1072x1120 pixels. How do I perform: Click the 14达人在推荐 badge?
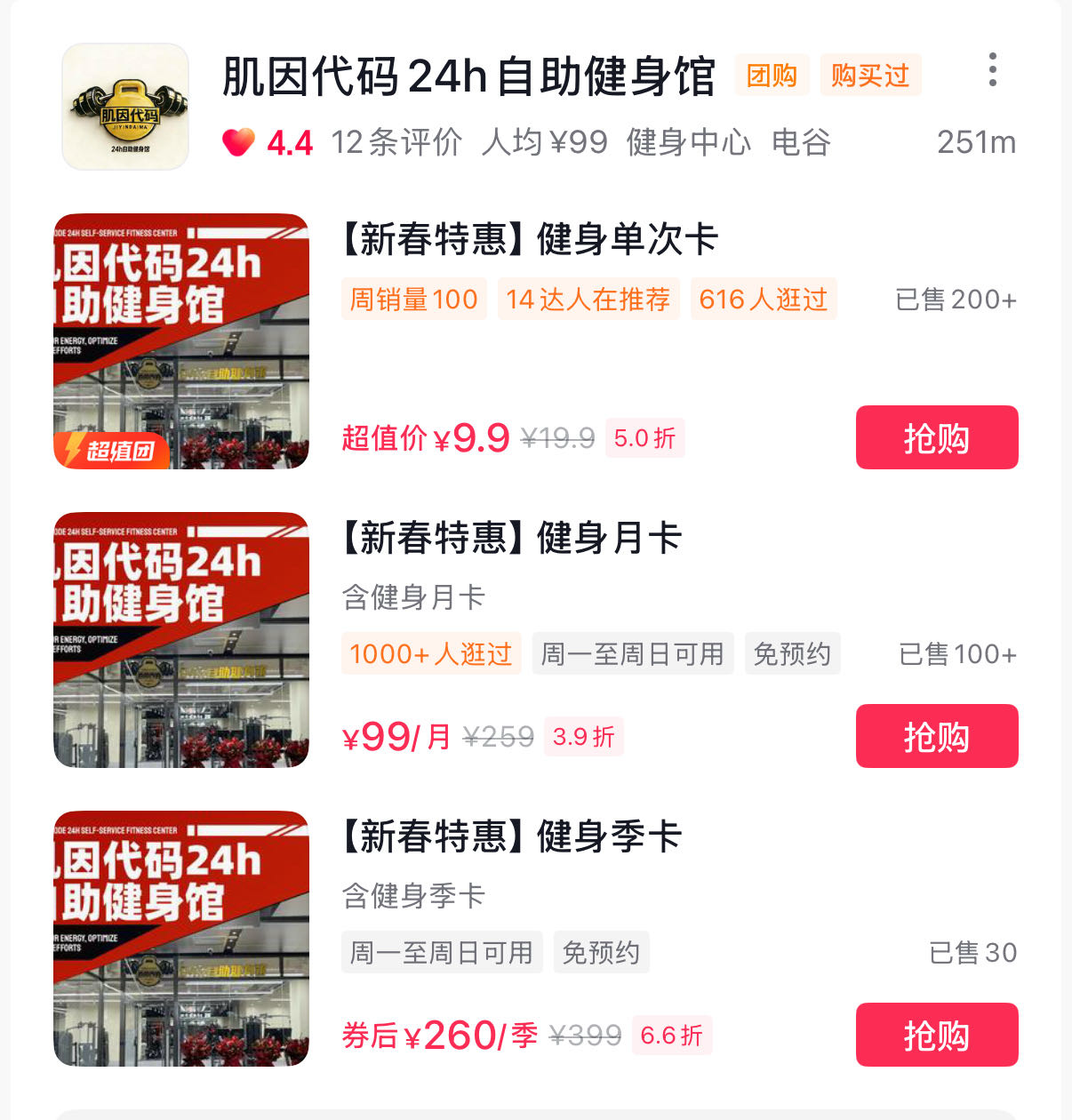point(588,299)
